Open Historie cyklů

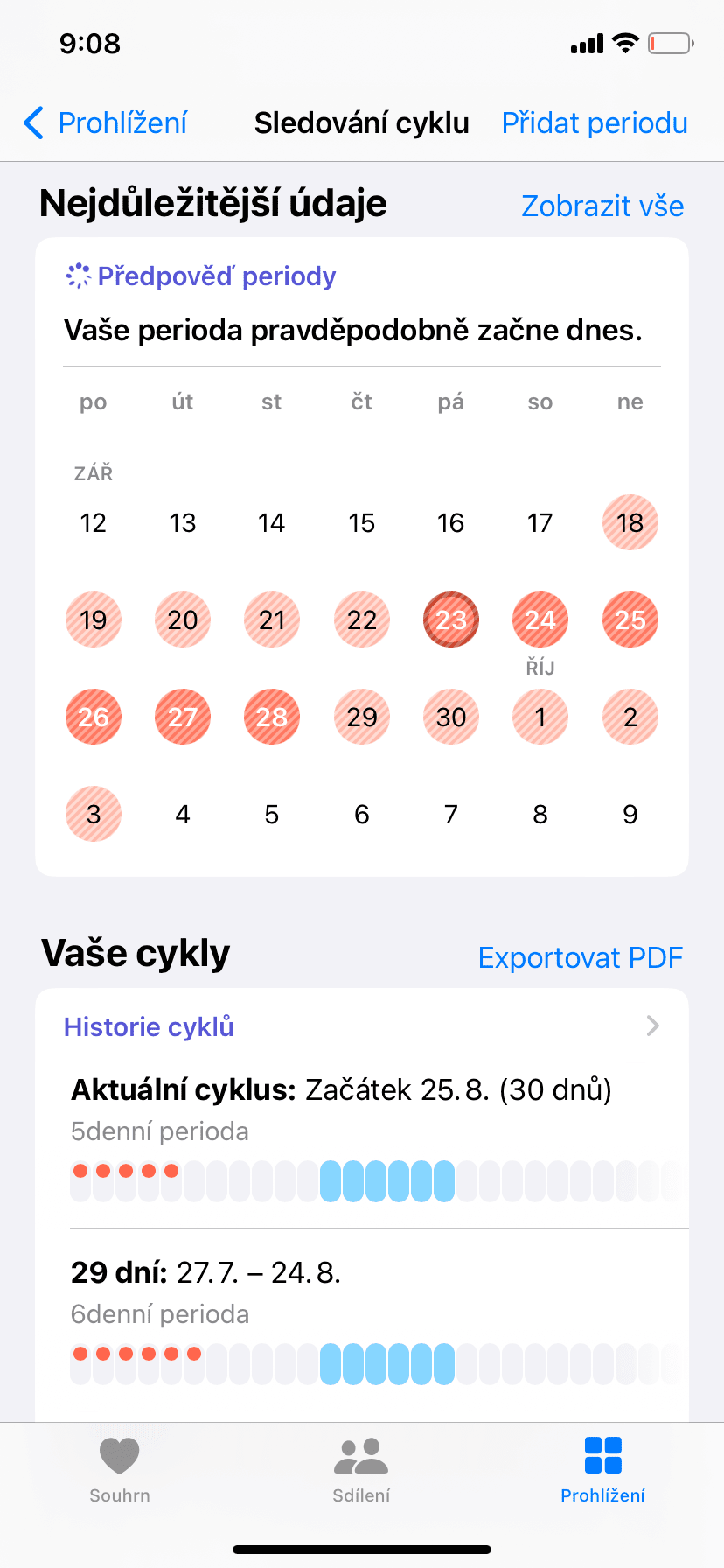362,1026
